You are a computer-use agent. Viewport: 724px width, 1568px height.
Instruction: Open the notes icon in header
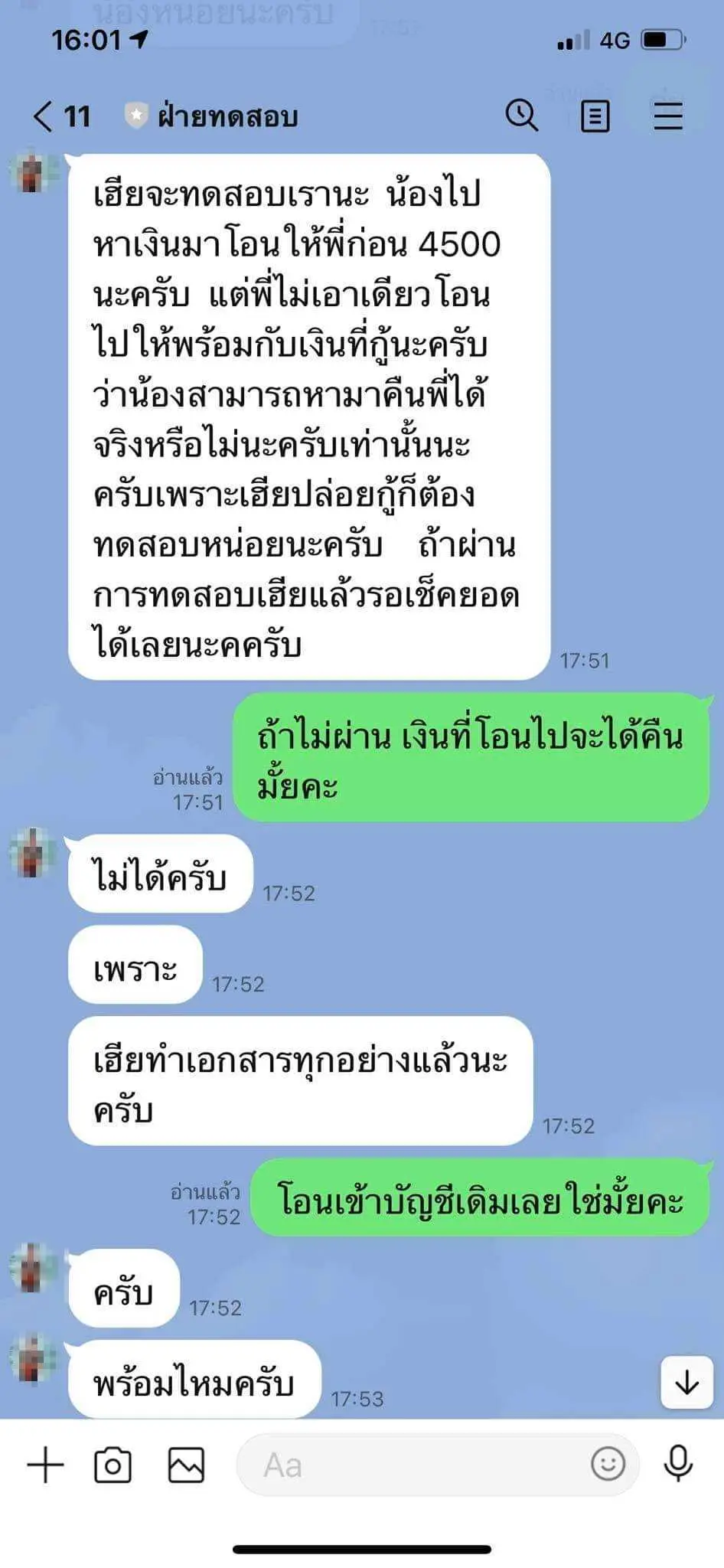coord(595,116)
